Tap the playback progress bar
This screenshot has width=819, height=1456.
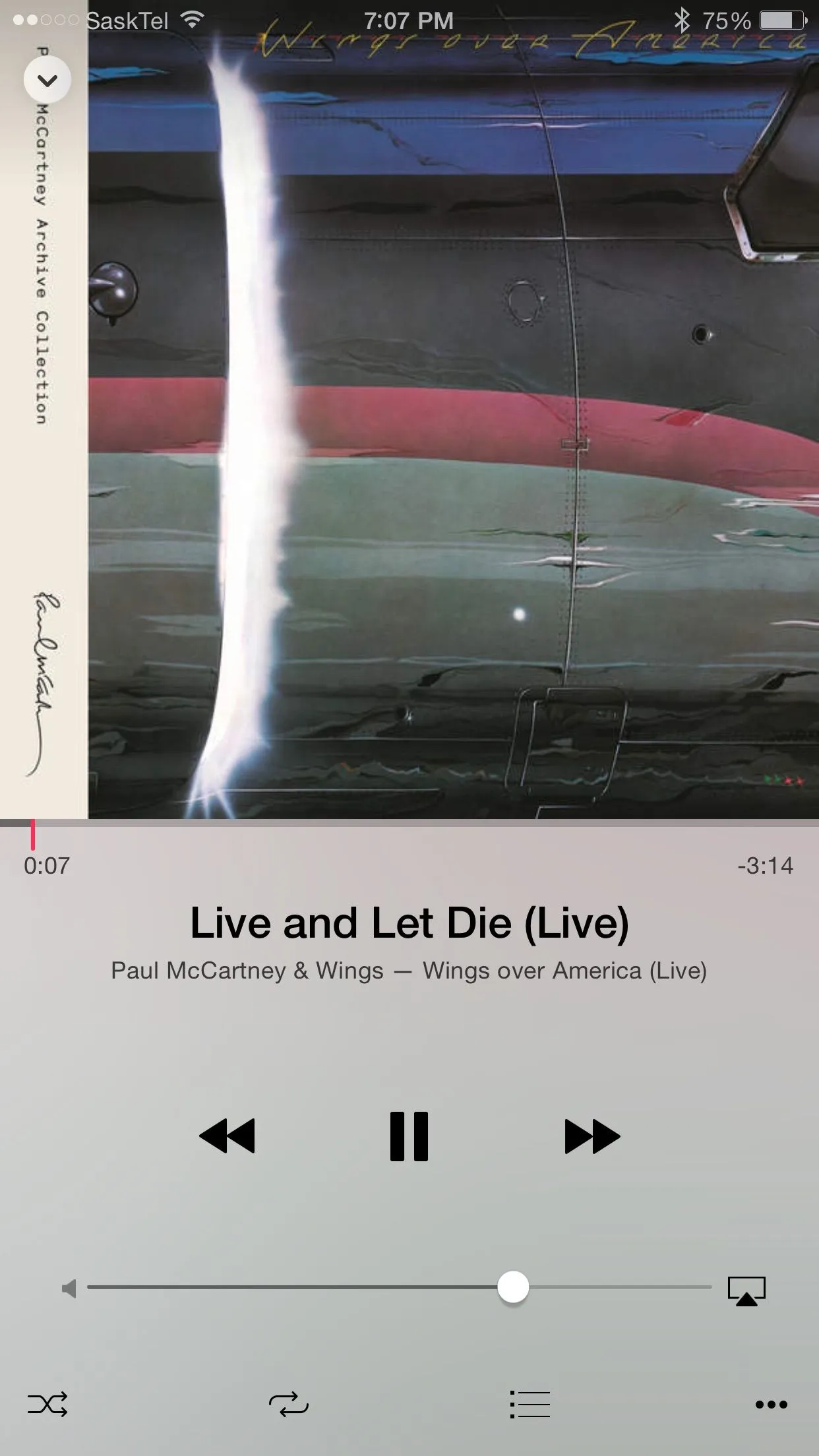pos(409,823)
